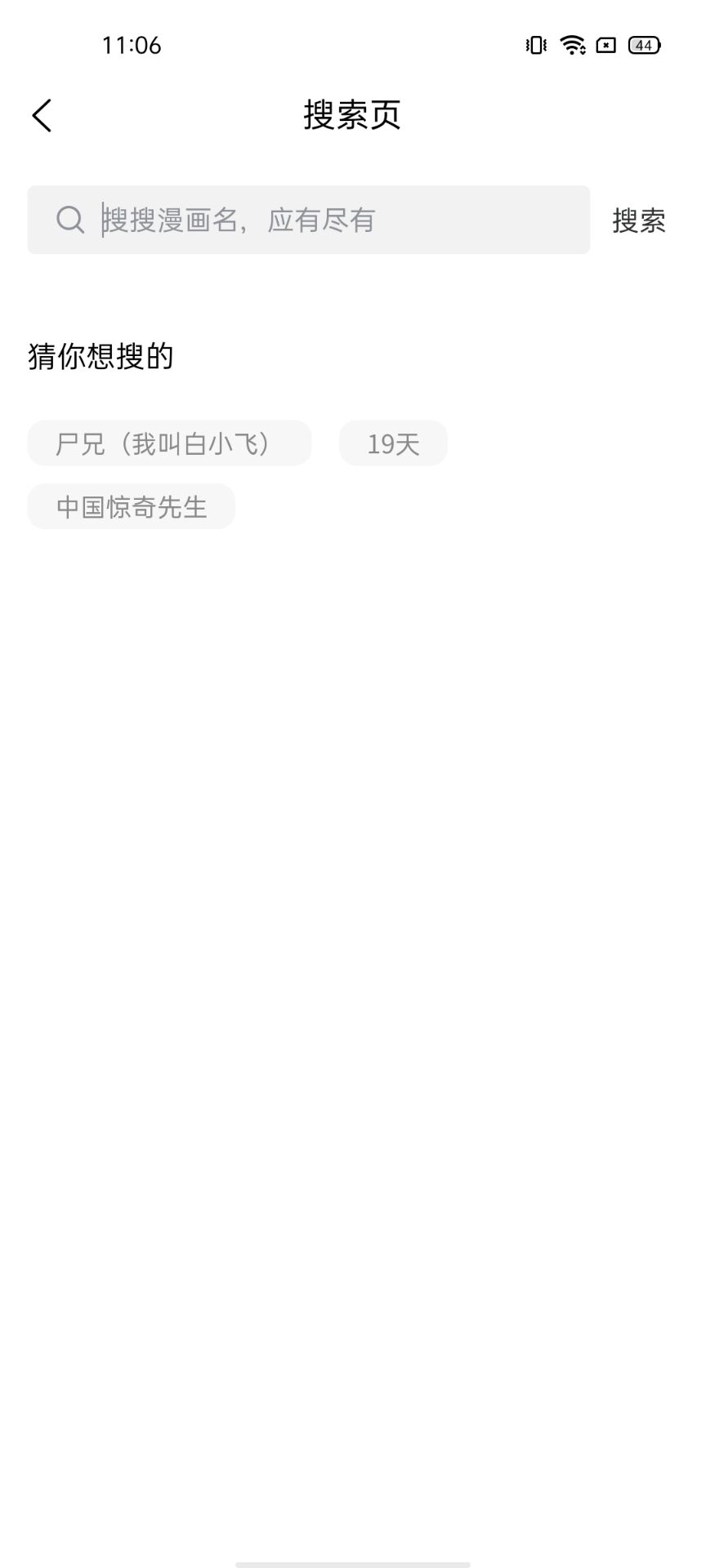Tap the 搜索 button beside the field

[639, 220]
